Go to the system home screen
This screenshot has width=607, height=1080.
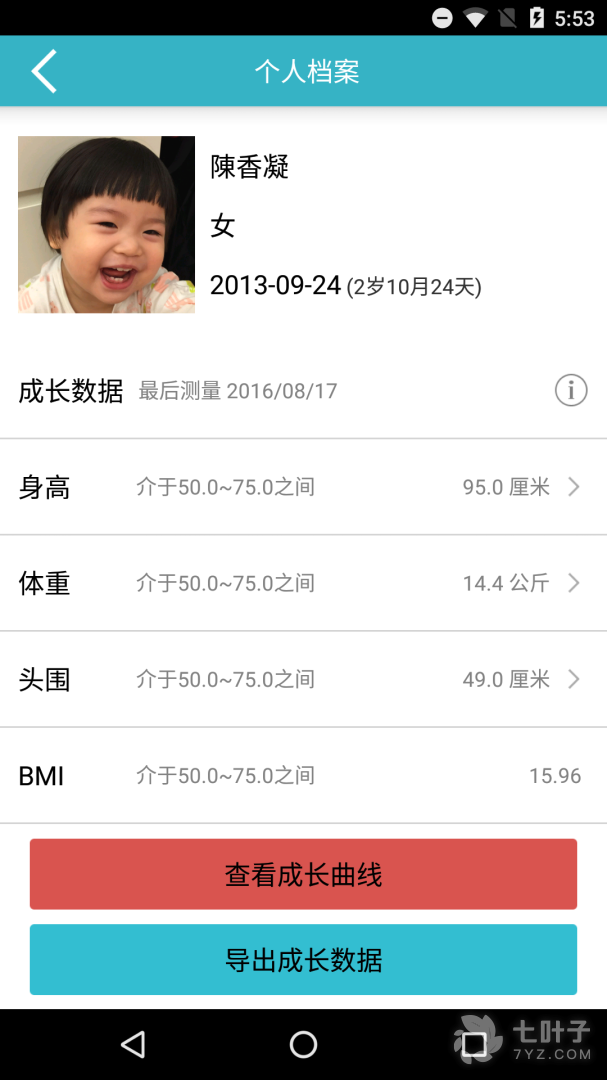[303, 1045]
